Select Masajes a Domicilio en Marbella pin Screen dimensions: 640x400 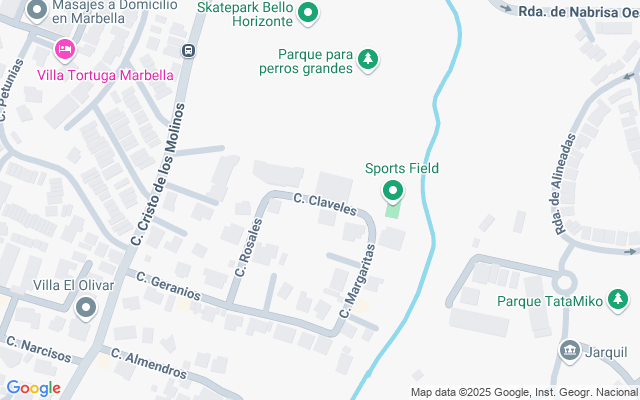click(x=38, y=12)
